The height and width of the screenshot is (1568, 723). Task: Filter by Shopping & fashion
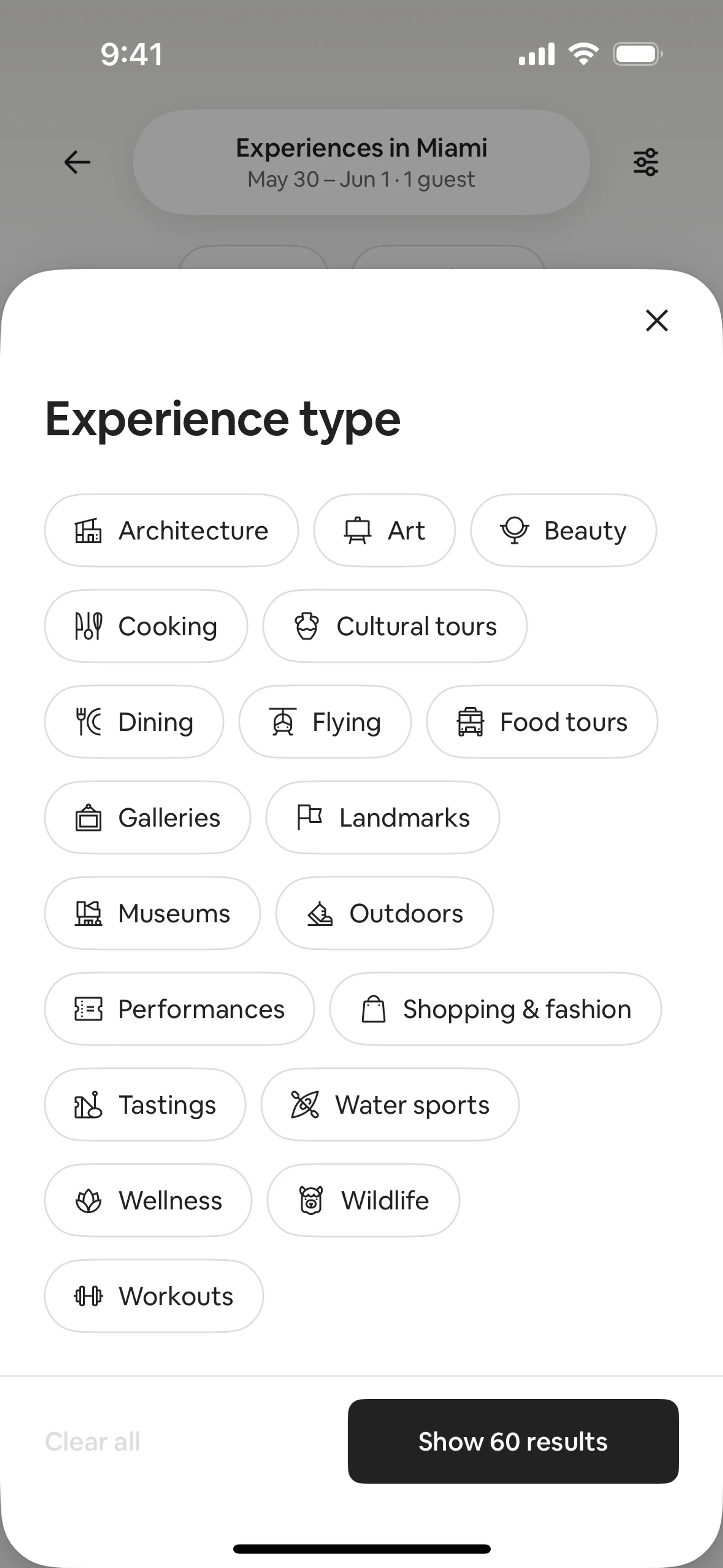[x=495, y=1009]
